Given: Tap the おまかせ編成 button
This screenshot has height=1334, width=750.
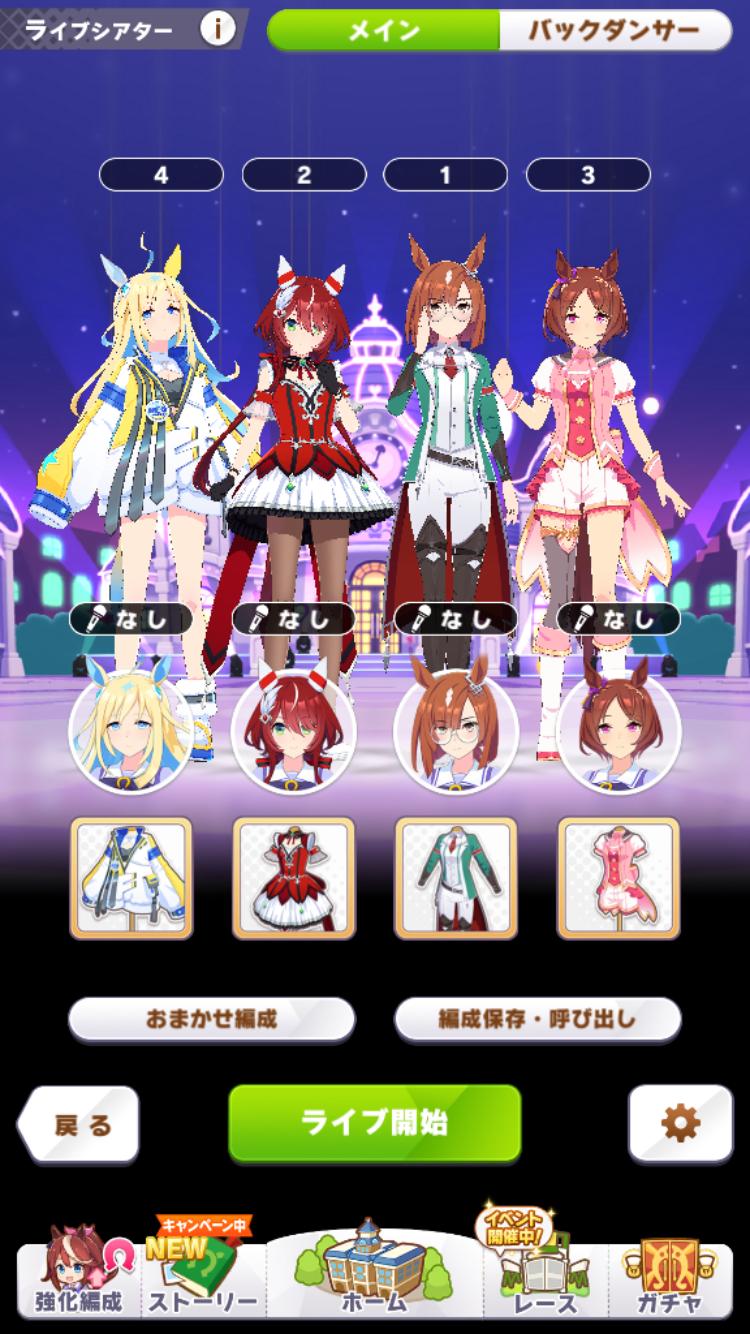Looking at the screenshot, I should pyautogui.click(x=211, y=1019).
